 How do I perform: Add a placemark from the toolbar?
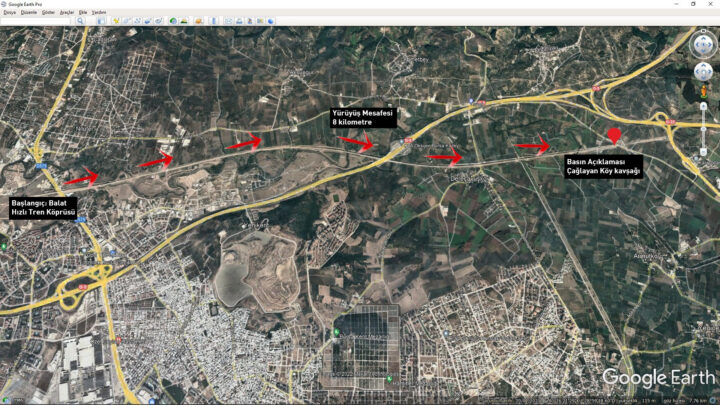pyautogui.click(x=116, y=21)
